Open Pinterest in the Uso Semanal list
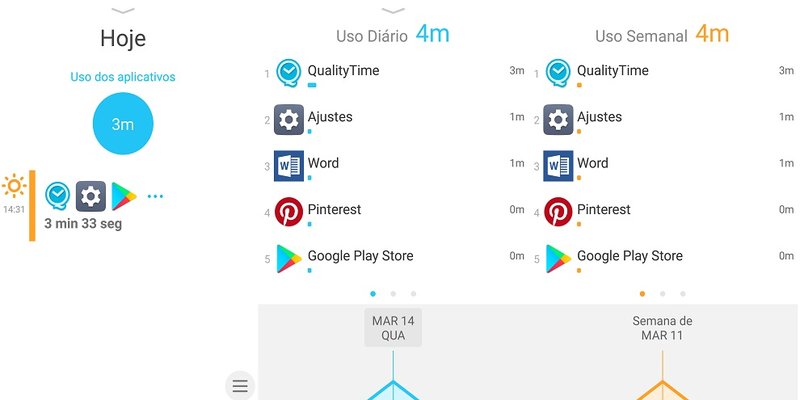Screen dimensions: 800x400 [603, 210]
